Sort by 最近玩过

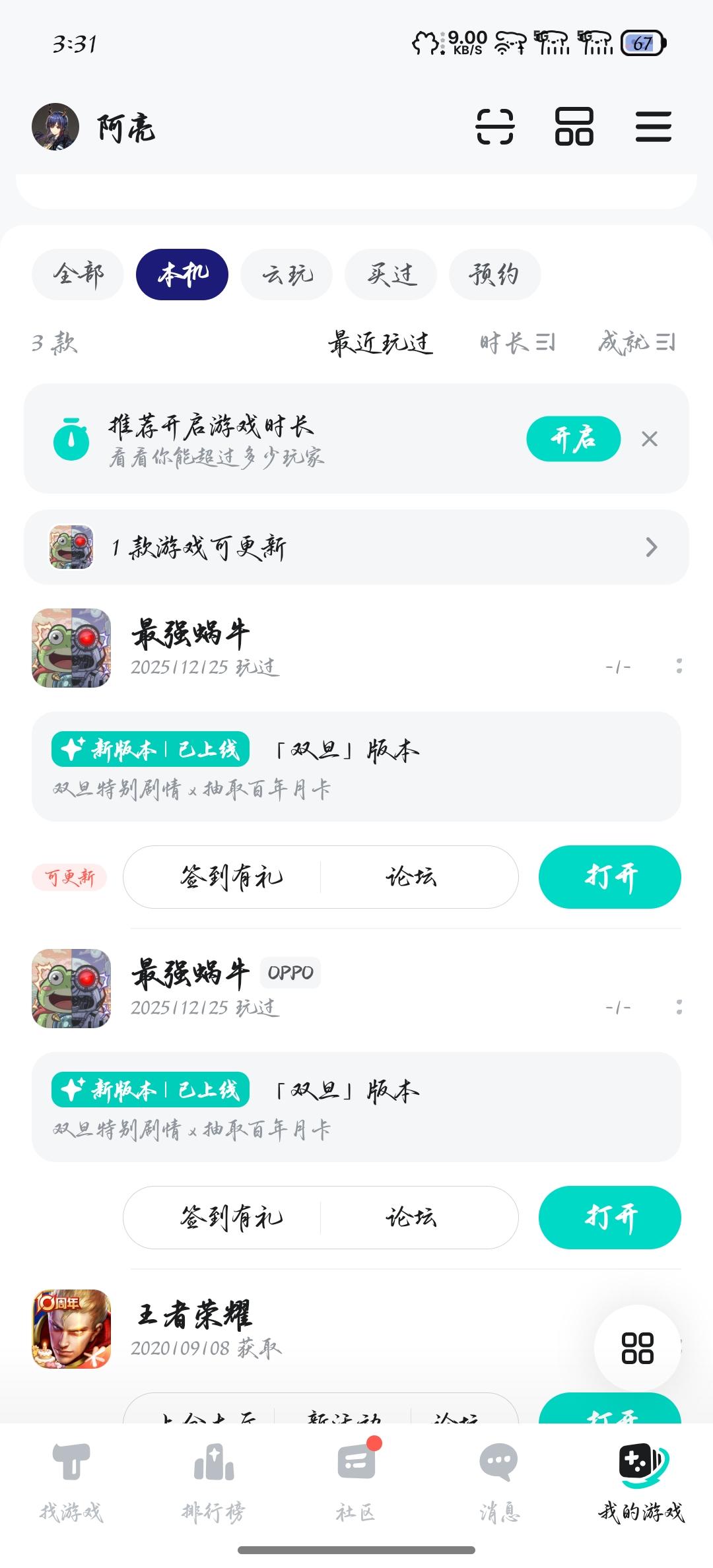380,343
